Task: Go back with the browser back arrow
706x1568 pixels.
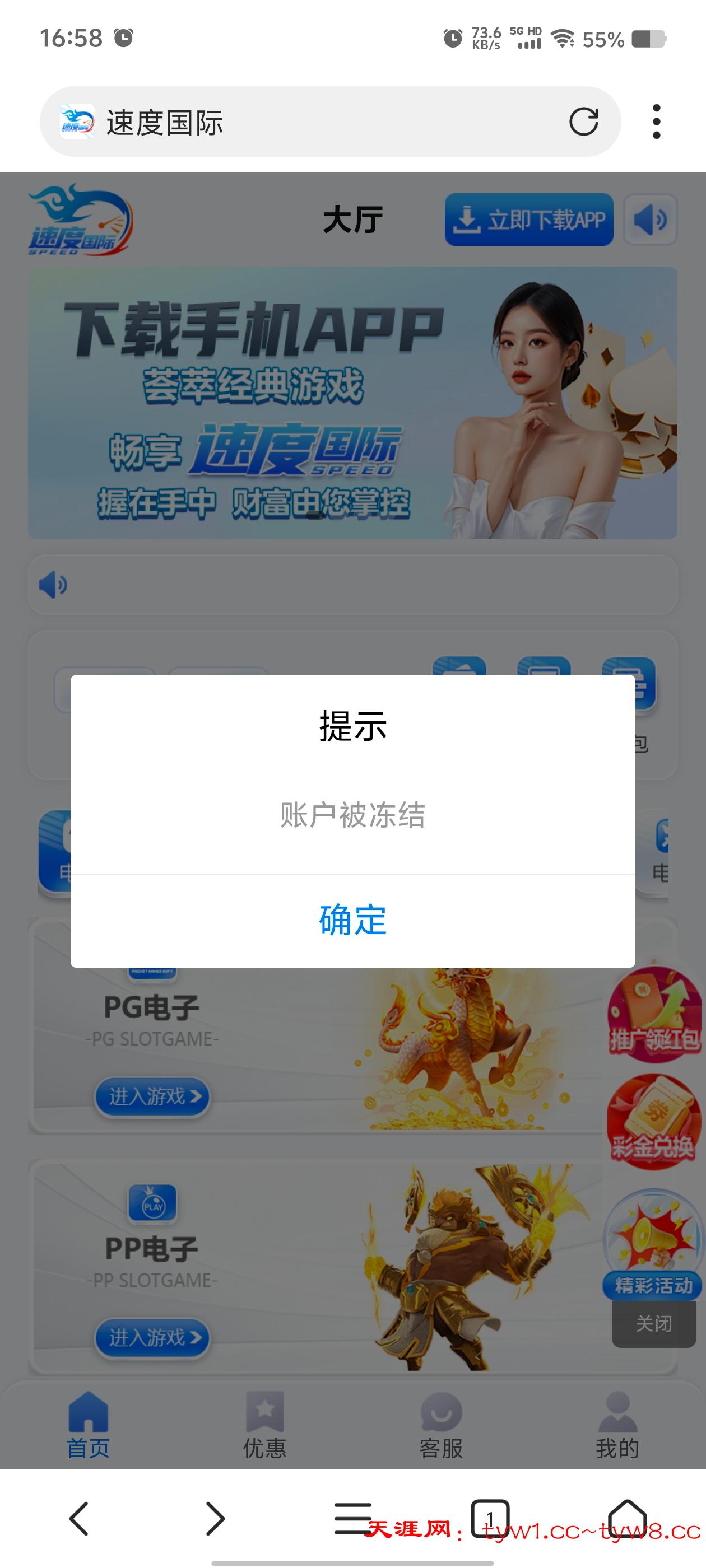Action: (79, 1518)
